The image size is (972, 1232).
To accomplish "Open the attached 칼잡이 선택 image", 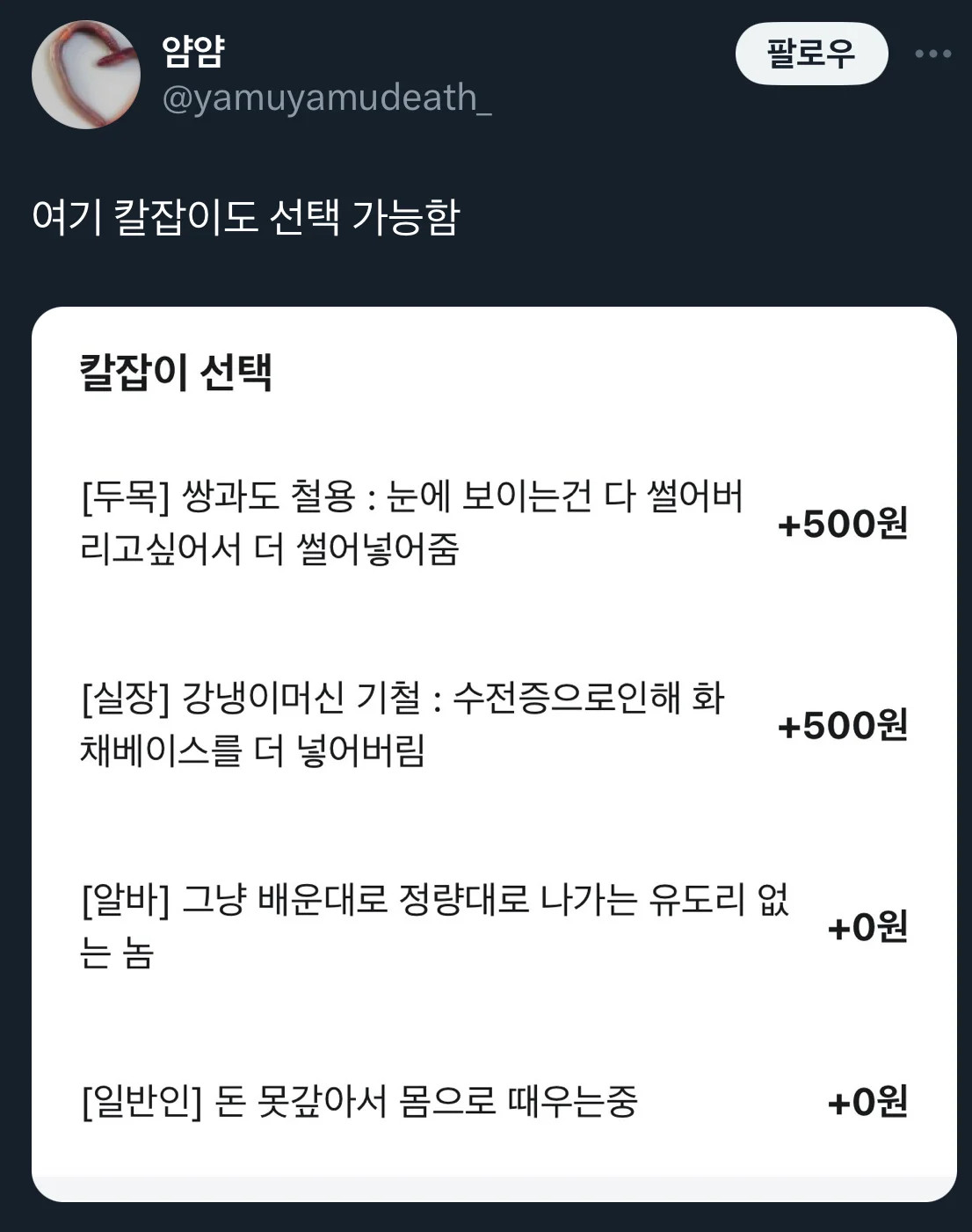I will tap(493, 752).
